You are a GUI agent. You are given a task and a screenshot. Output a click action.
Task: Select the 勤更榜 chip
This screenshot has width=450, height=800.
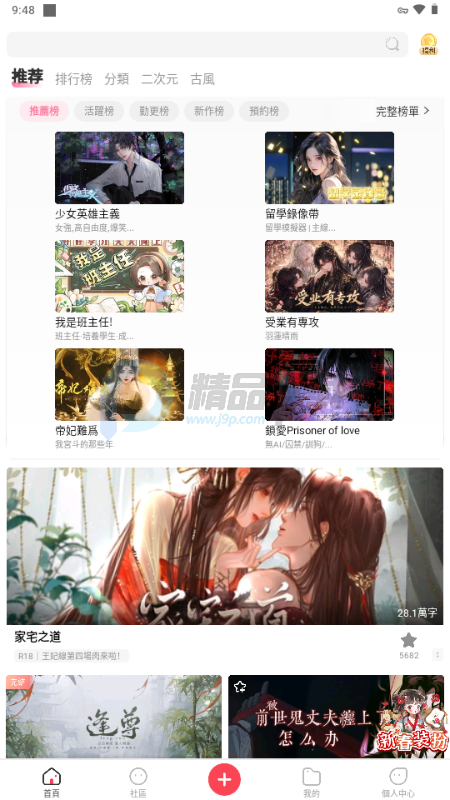[x=154, y=111]
